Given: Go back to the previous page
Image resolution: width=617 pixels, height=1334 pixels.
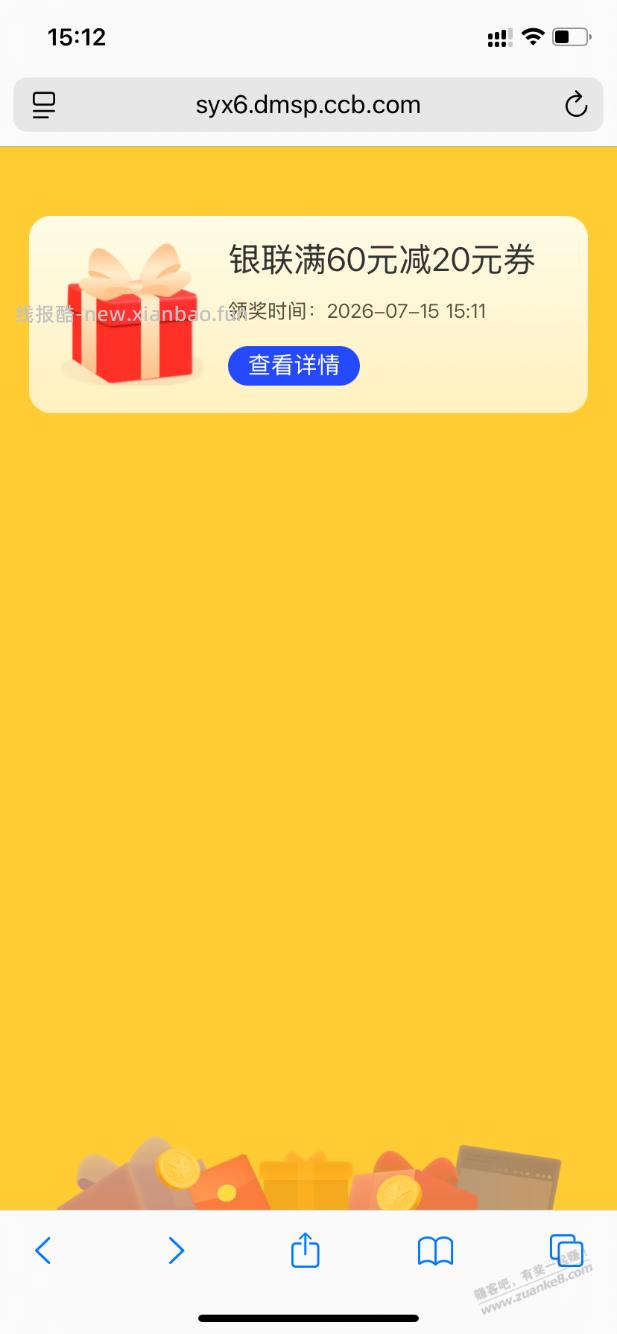Looking at the screenshot, I should (43, 1250).
